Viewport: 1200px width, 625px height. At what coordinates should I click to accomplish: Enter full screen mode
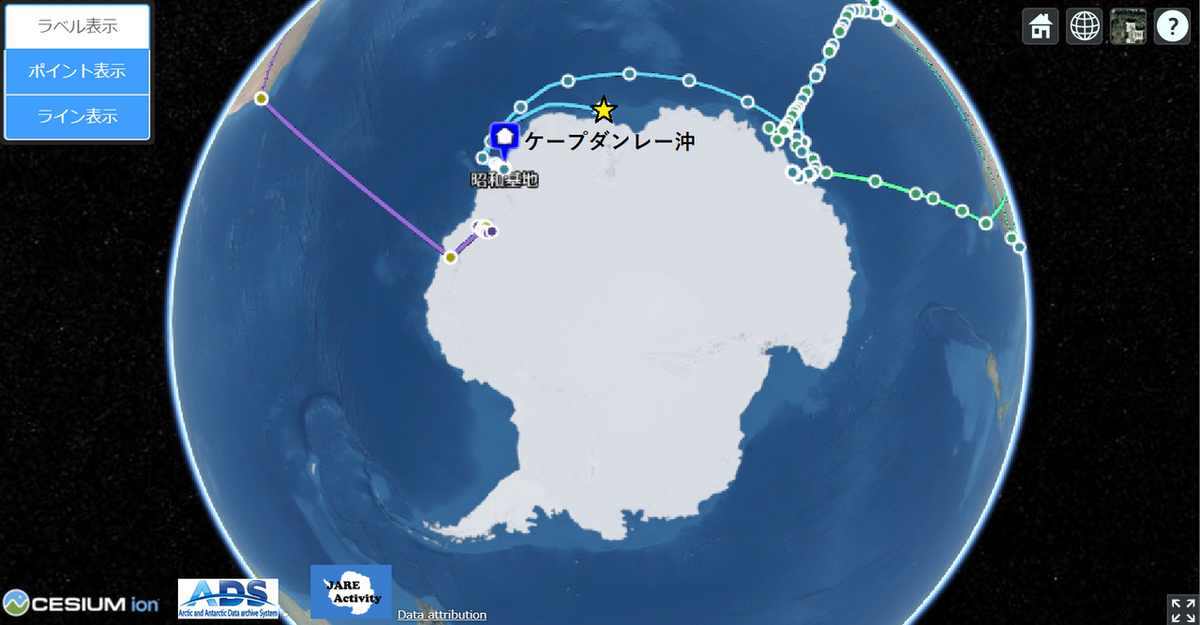point(1182,609)
